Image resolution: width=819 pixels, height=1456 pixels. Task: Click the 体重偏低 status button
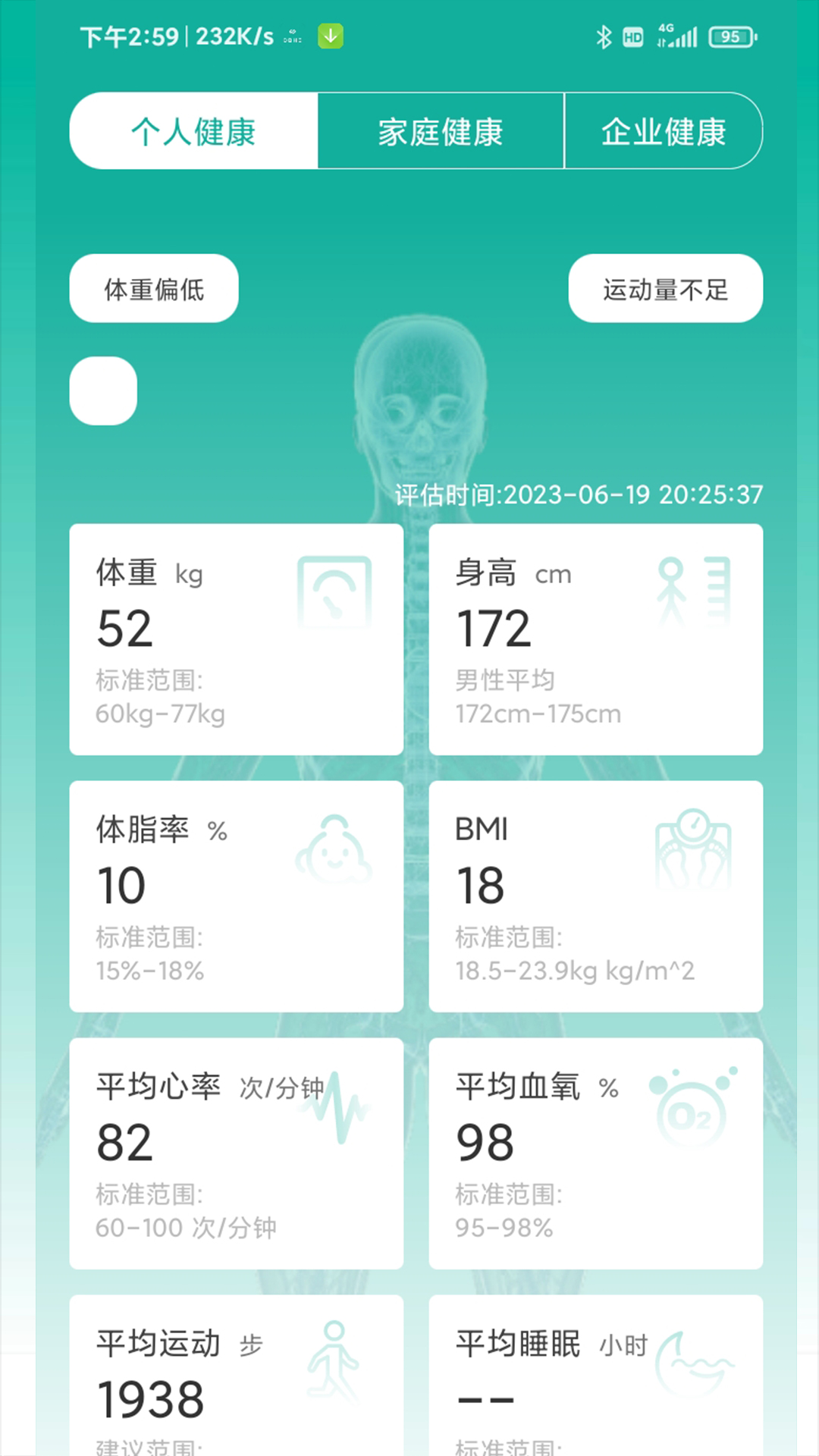click(153, 288)
